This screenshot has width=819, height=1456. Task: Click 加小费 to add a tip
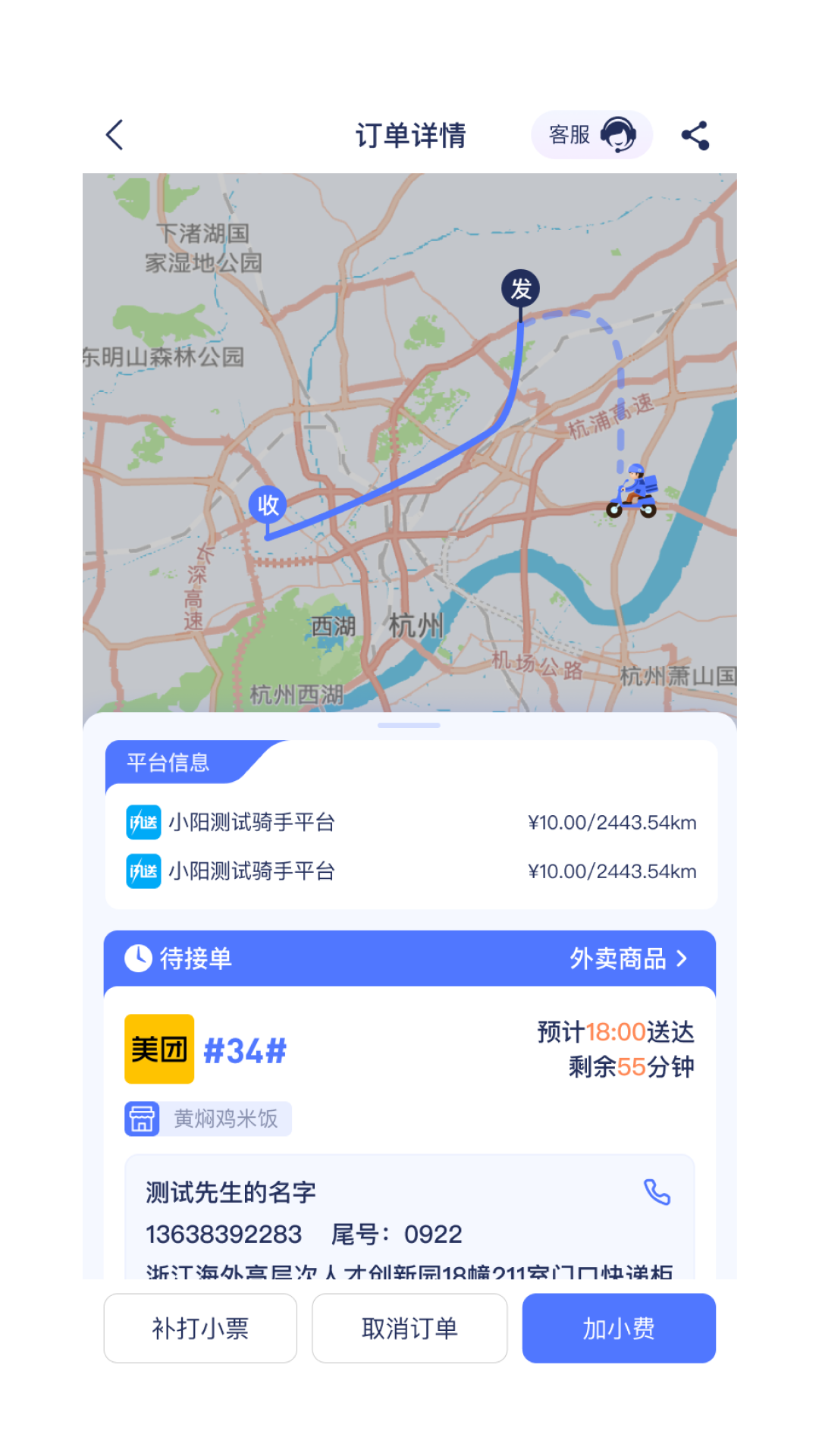pos(618,1328)
